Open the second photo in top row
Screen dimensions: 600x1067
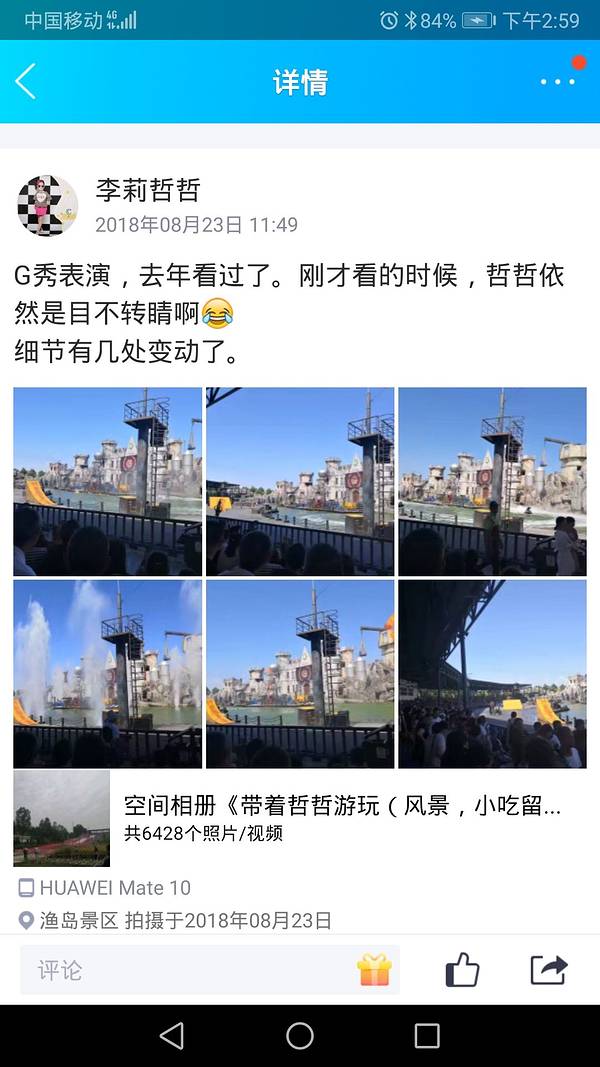pyautogui.click(x=300, y=481)
